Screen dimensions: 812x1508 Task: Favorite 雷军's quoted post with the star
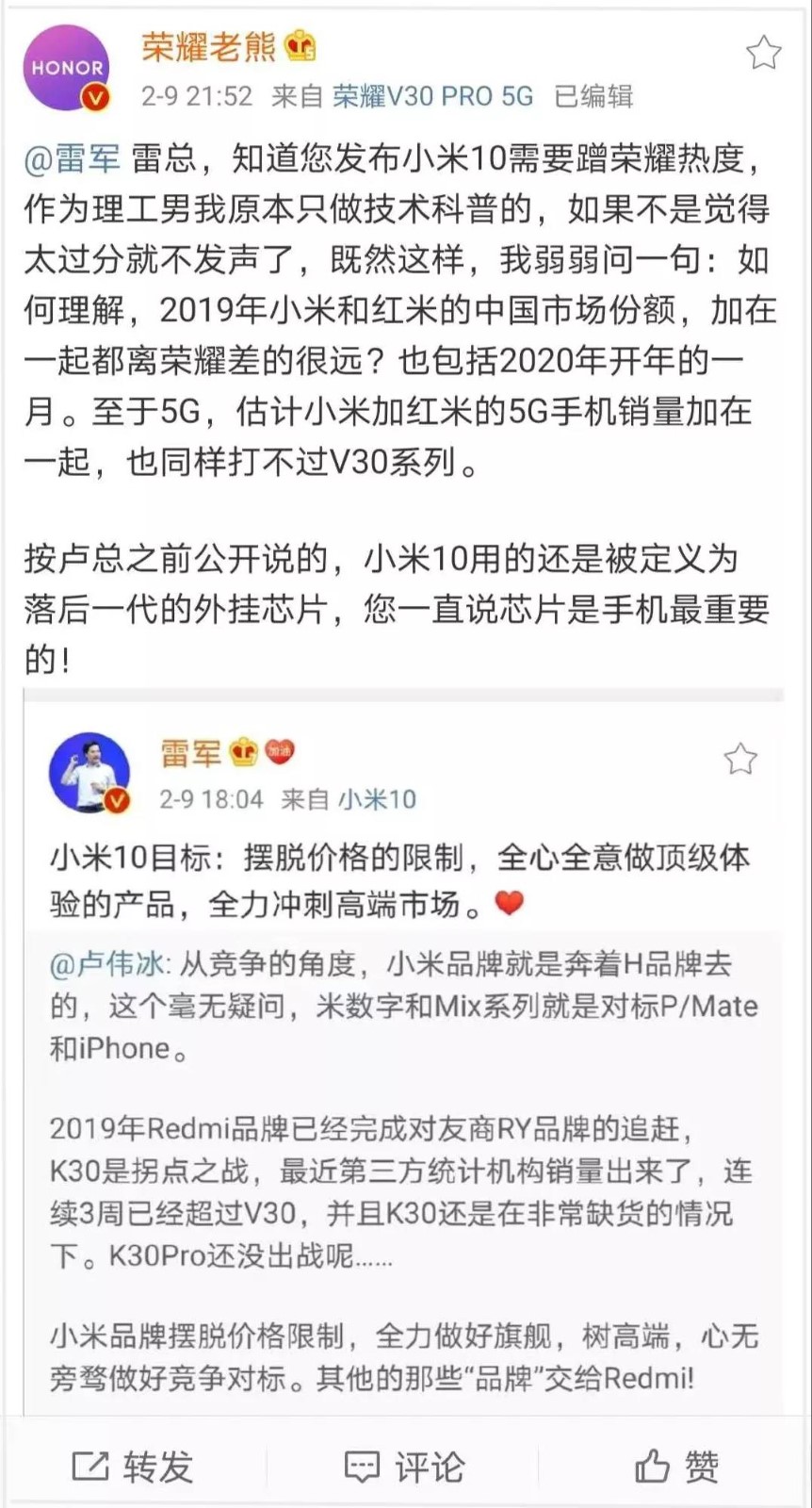(740, 758)
